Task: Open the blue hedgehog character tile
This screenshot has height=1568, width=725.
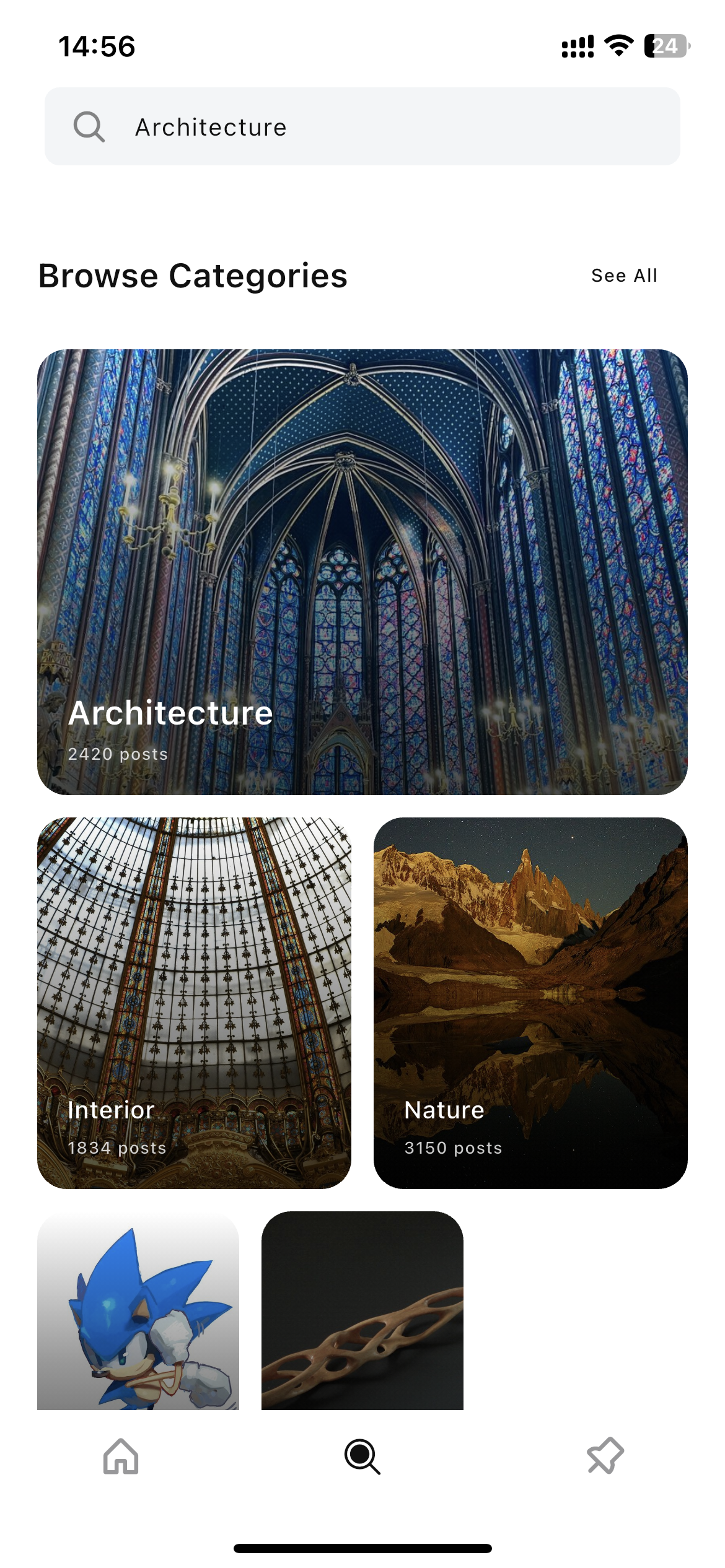Action: [x=138, y=1310]
